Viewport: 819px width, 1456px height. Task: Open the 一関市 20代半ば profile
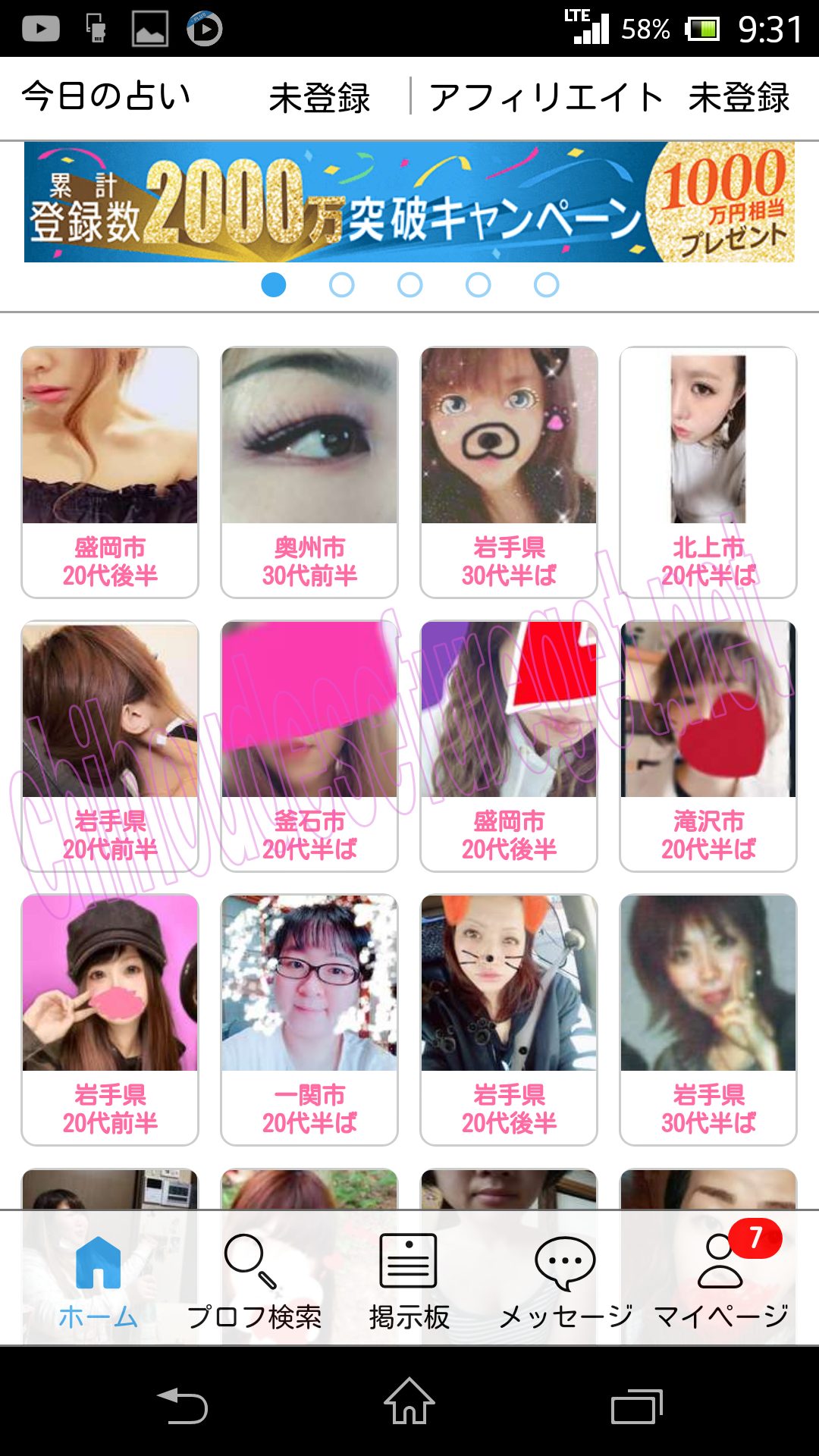click(x=309, y=1019)
